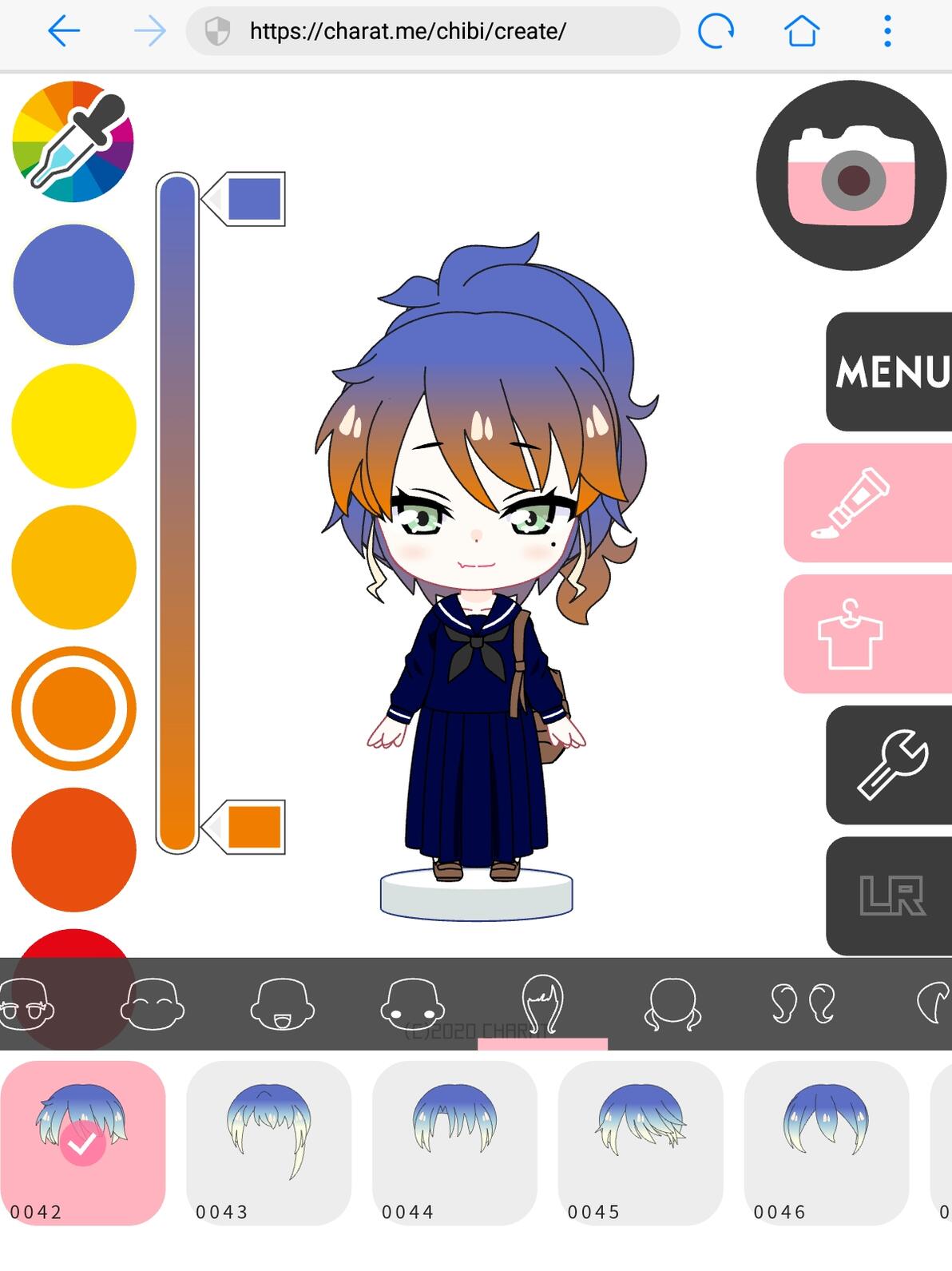Screen dimensions: 952x1271
Task: Choose hairstyle 0046
Action: (x=827, y=1142)
